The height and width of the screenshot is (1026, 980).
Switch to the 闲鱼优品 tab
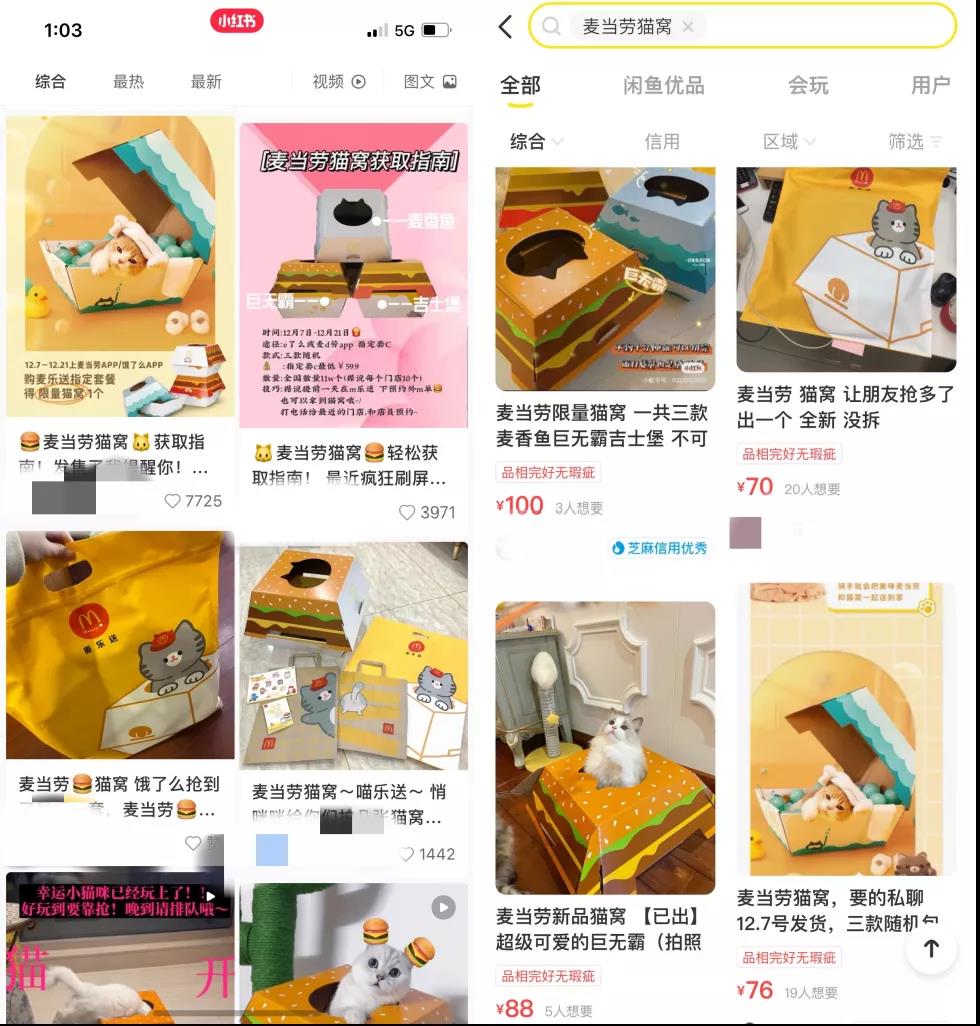[x=663, y=86]
